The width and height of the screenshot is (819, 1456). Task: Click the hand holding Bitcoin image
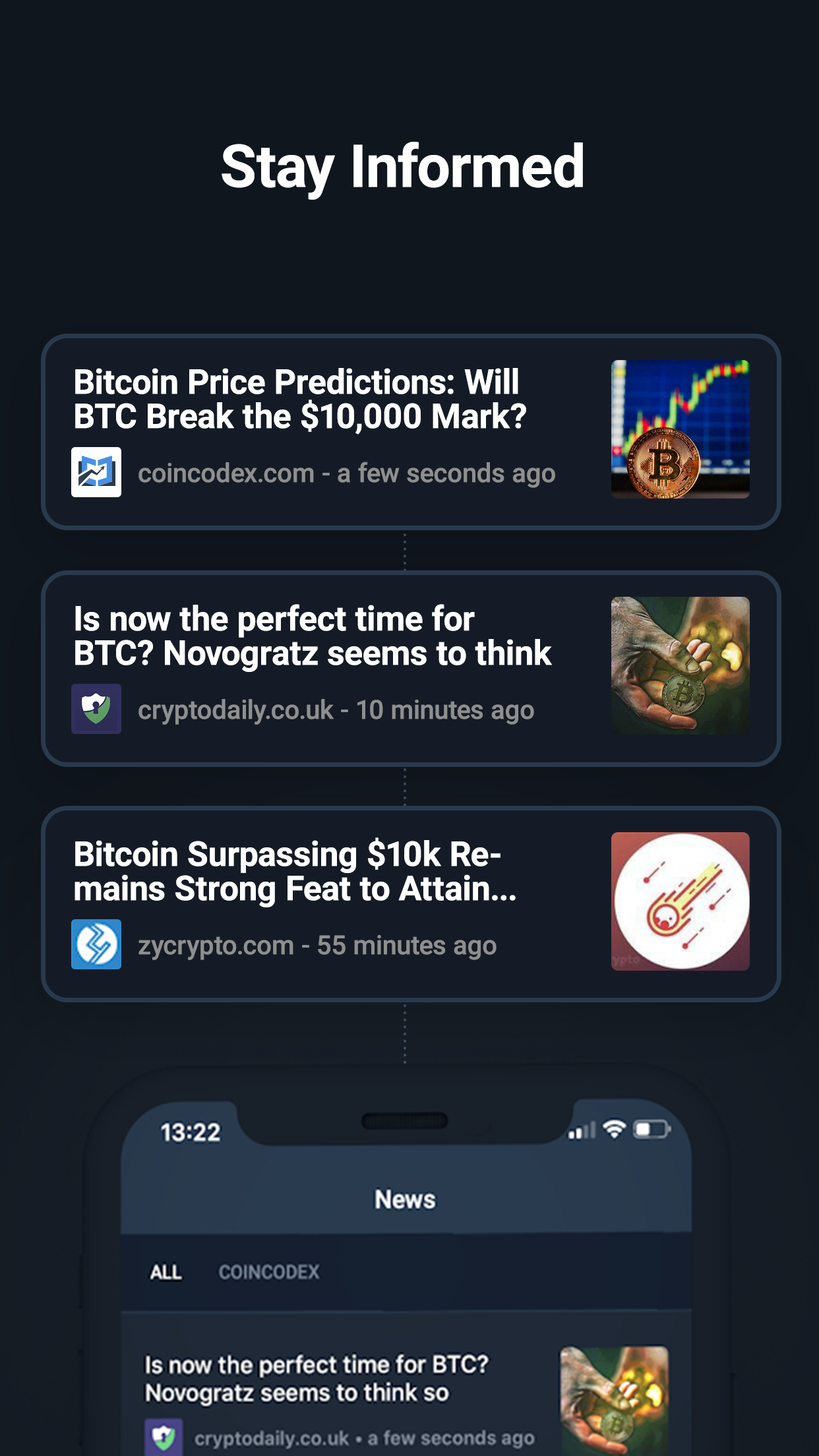pyautogui.click(x=681, y=663)
